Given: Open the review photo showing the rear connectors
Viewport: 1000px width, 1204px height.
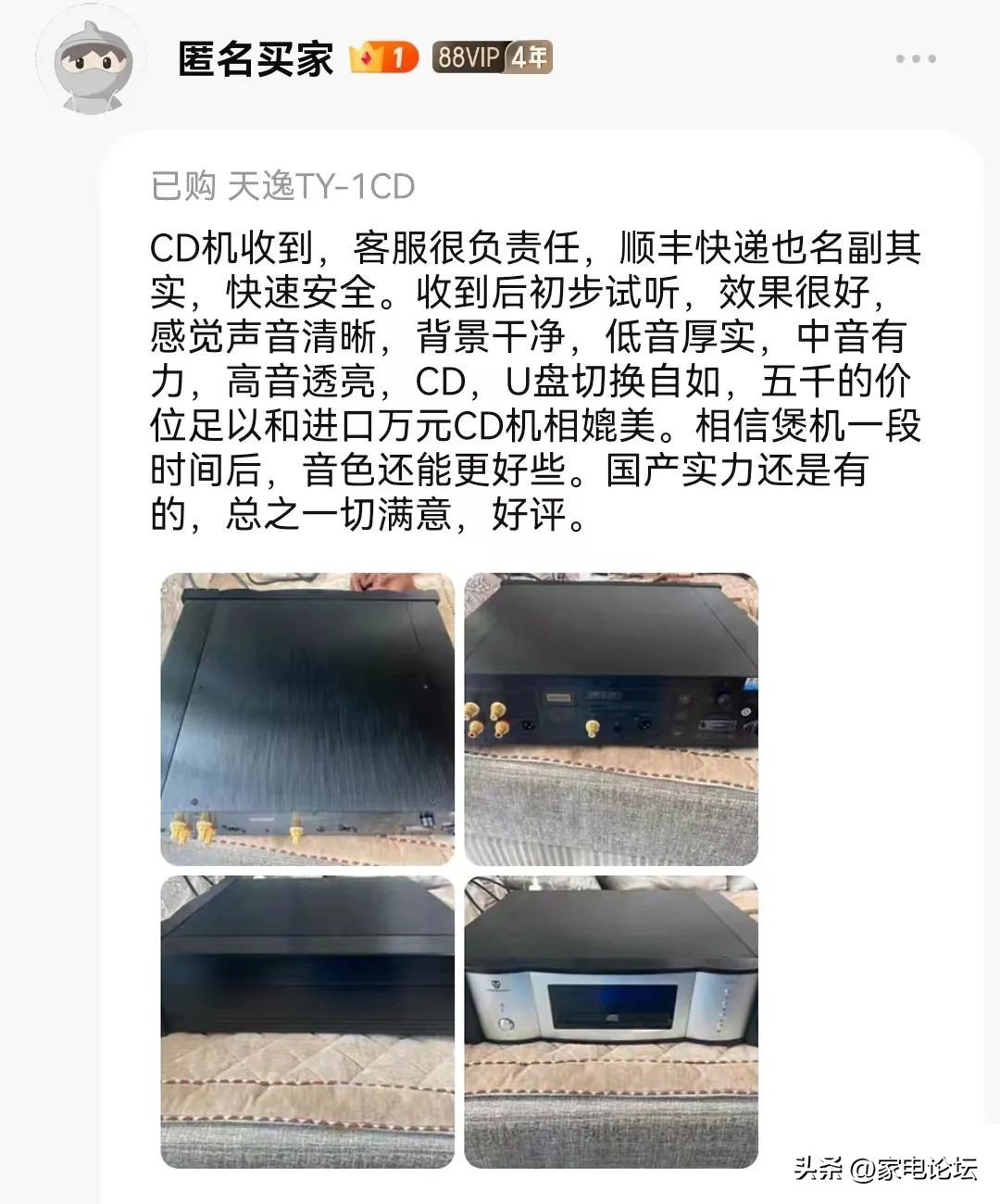Looking at the screenshot, I should click(611, 719).
